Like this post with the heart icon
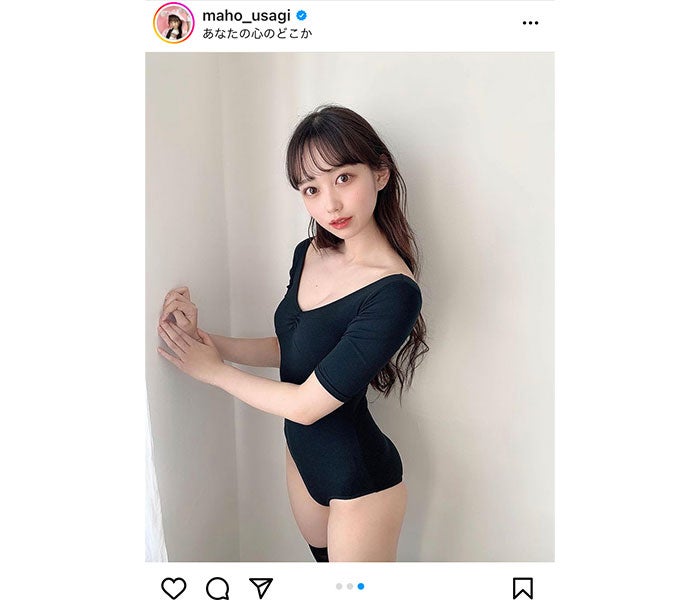This screenshot has height=600, width=700. pos(174,587)
